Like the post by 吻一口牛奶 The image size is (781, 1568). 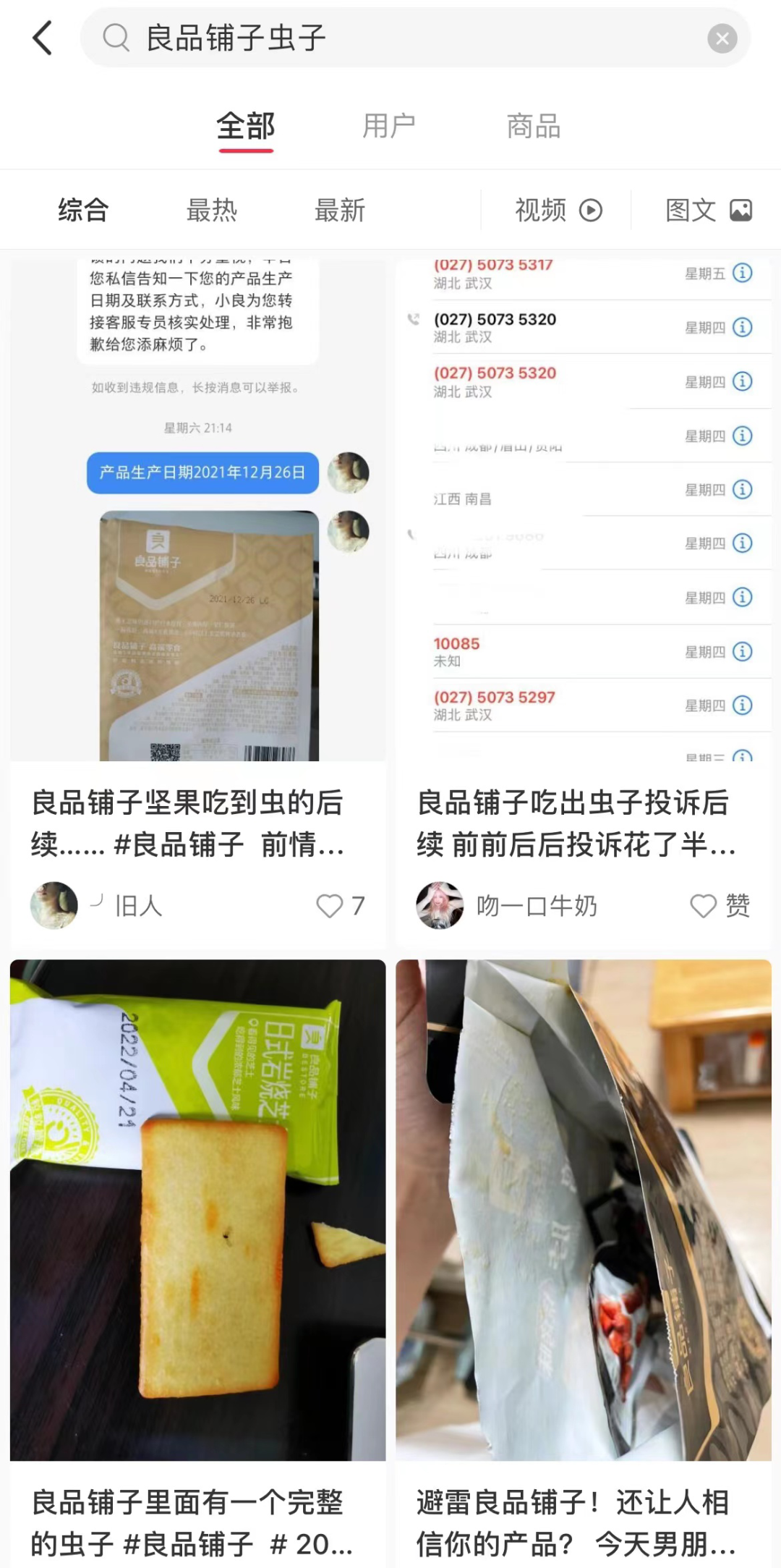tap(704, 905)
